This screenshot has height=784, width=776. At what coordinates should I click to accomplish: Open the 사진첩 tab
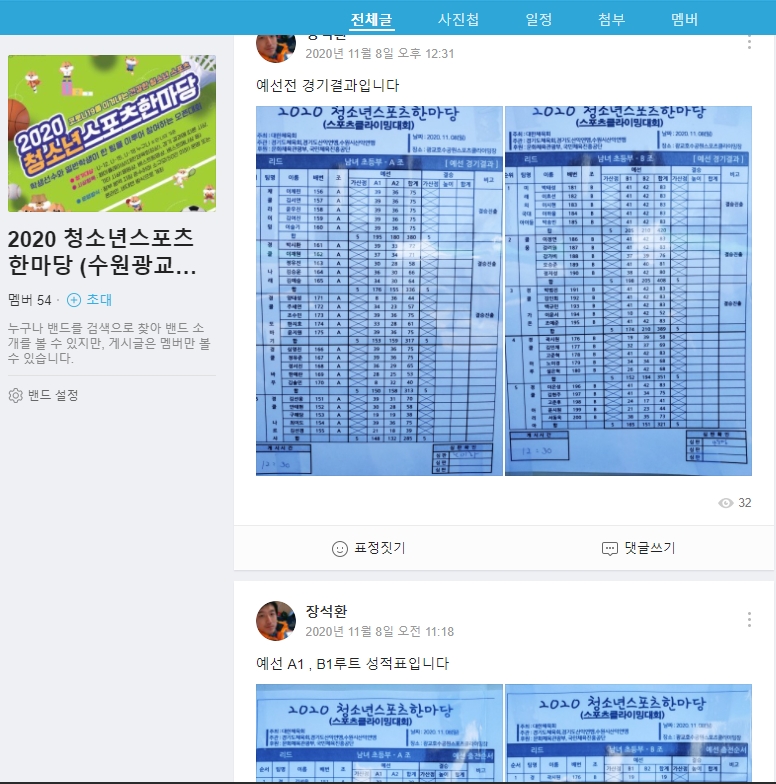coord(458,19)
